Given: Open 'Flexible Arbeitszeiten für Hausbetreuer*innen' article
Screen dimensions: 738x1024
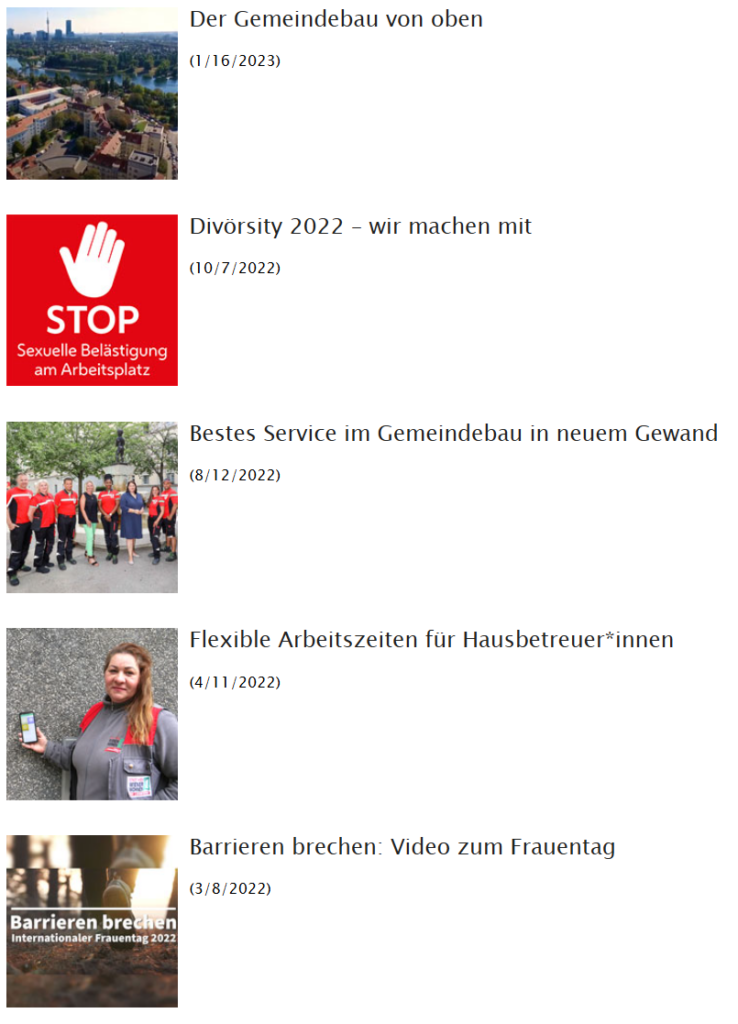Looking at the screenshot, I should (x=431, y=640).
